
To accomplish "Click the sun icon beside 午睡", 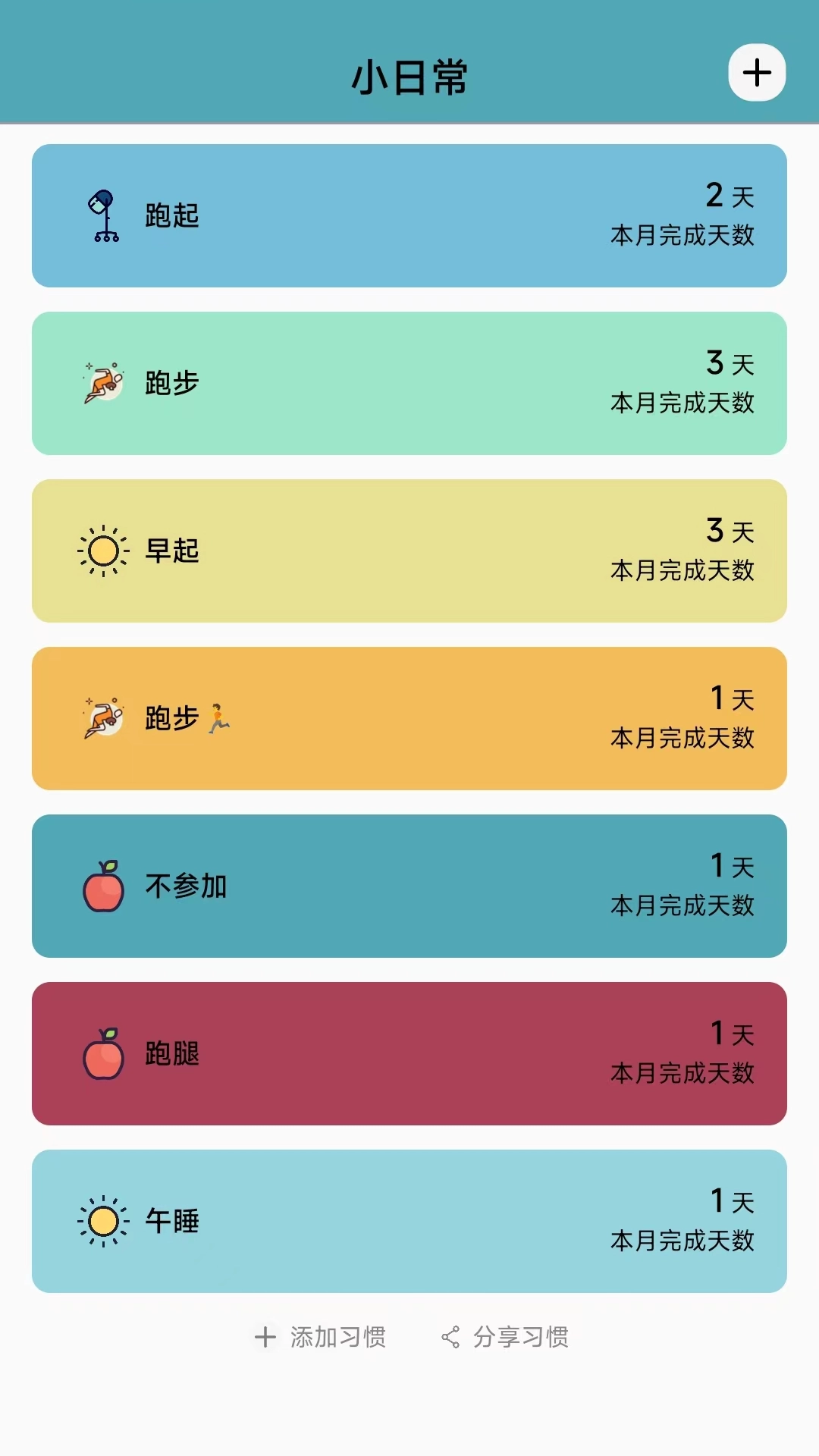I will coord(102,1222).
